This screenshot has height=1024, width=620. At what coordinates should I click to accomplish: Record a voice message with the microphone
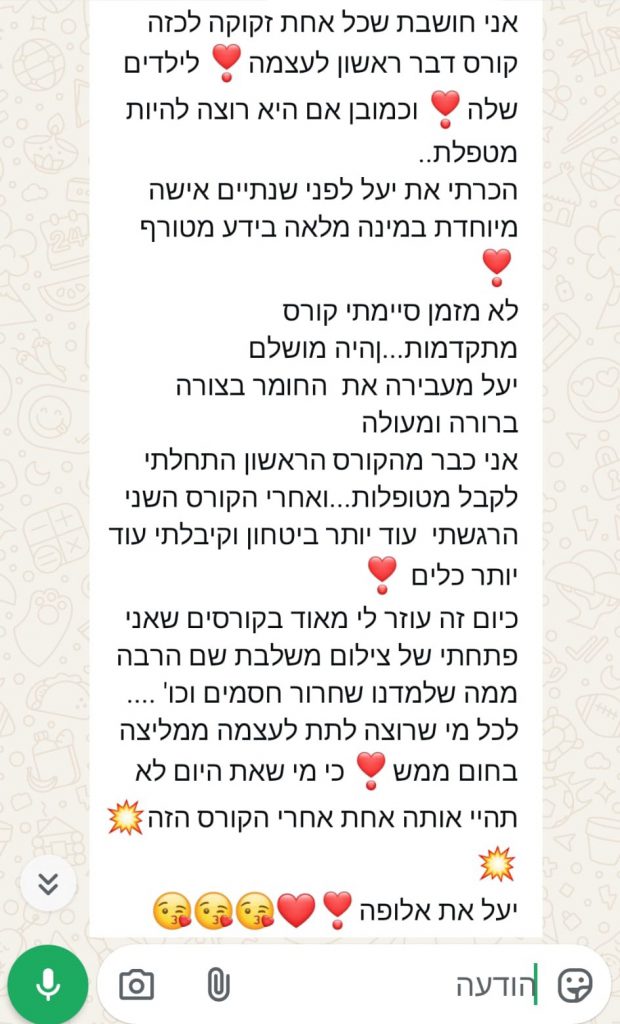pos(47,985)
